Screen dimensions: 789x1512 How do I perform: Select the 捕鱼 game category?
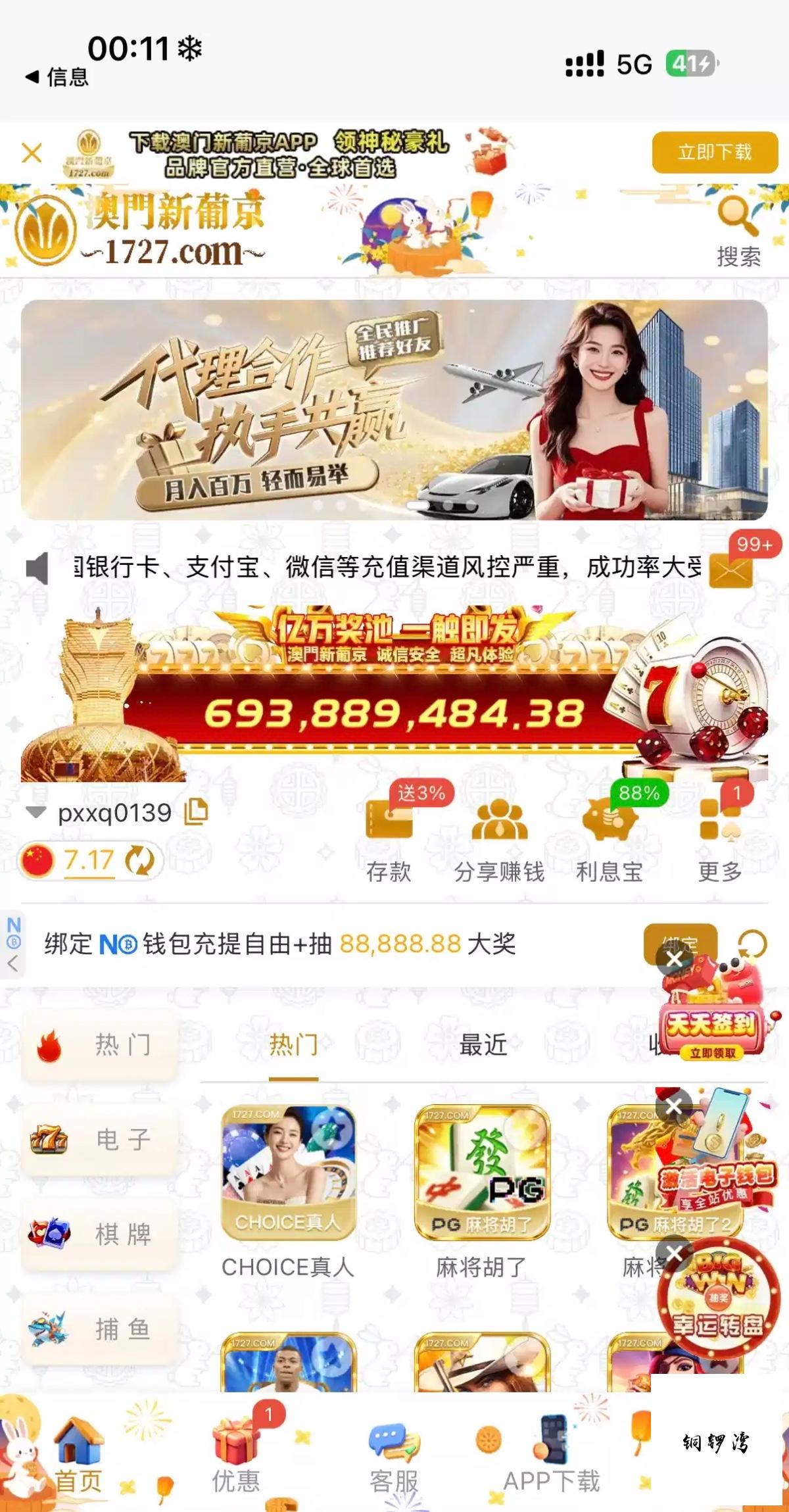[100, 1329]
